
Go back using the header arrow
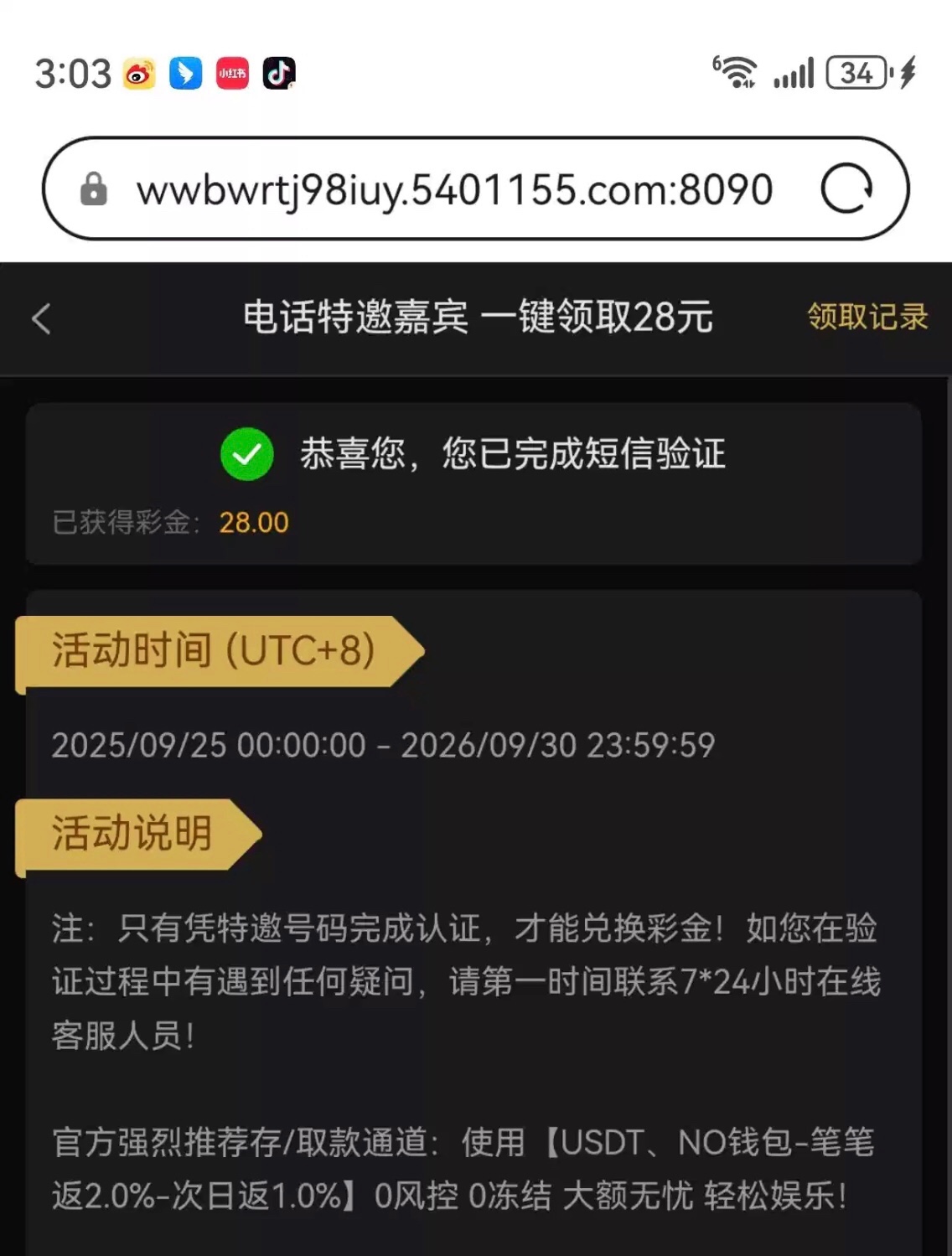pyautogui.click(x=41, y=318)
